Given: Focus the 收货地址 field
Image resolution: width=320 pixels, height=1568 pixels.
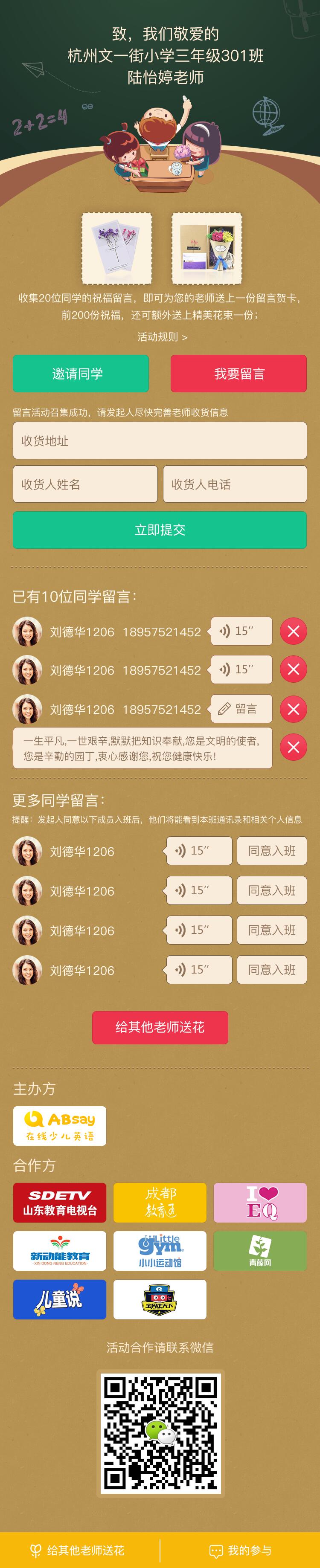Looking at the screenshot, I should (160, 441).
